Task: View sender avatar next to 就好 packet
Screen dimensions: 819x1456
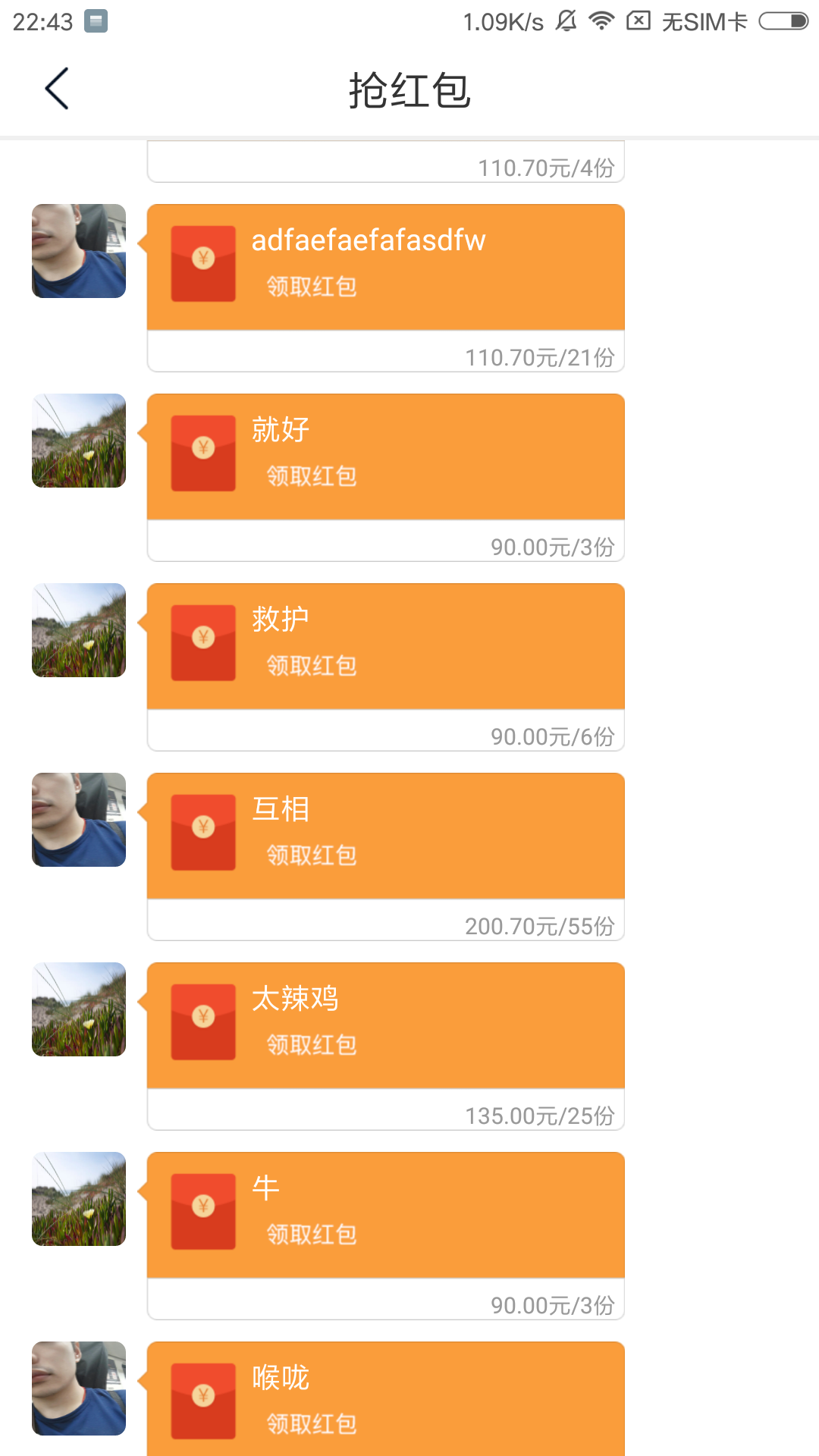Action: pos(79,441)
